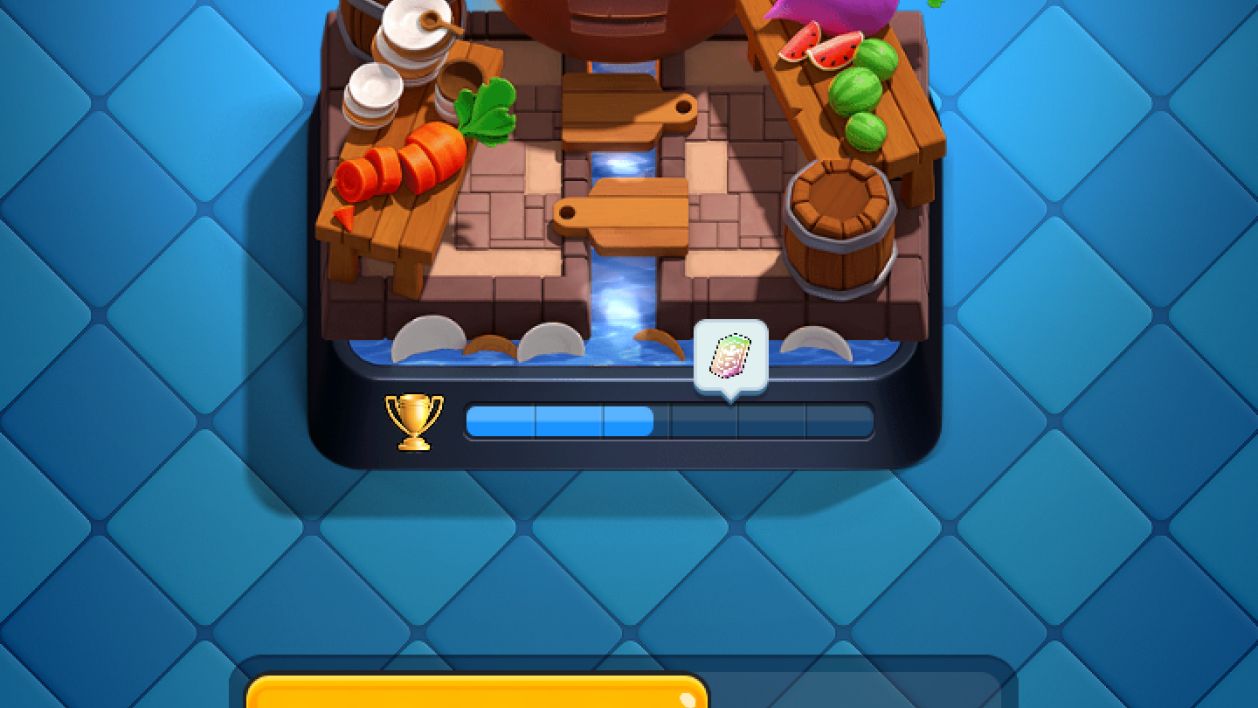
Task: Tap the reward card bubble on trophy progress
Action: click(731, 358)
